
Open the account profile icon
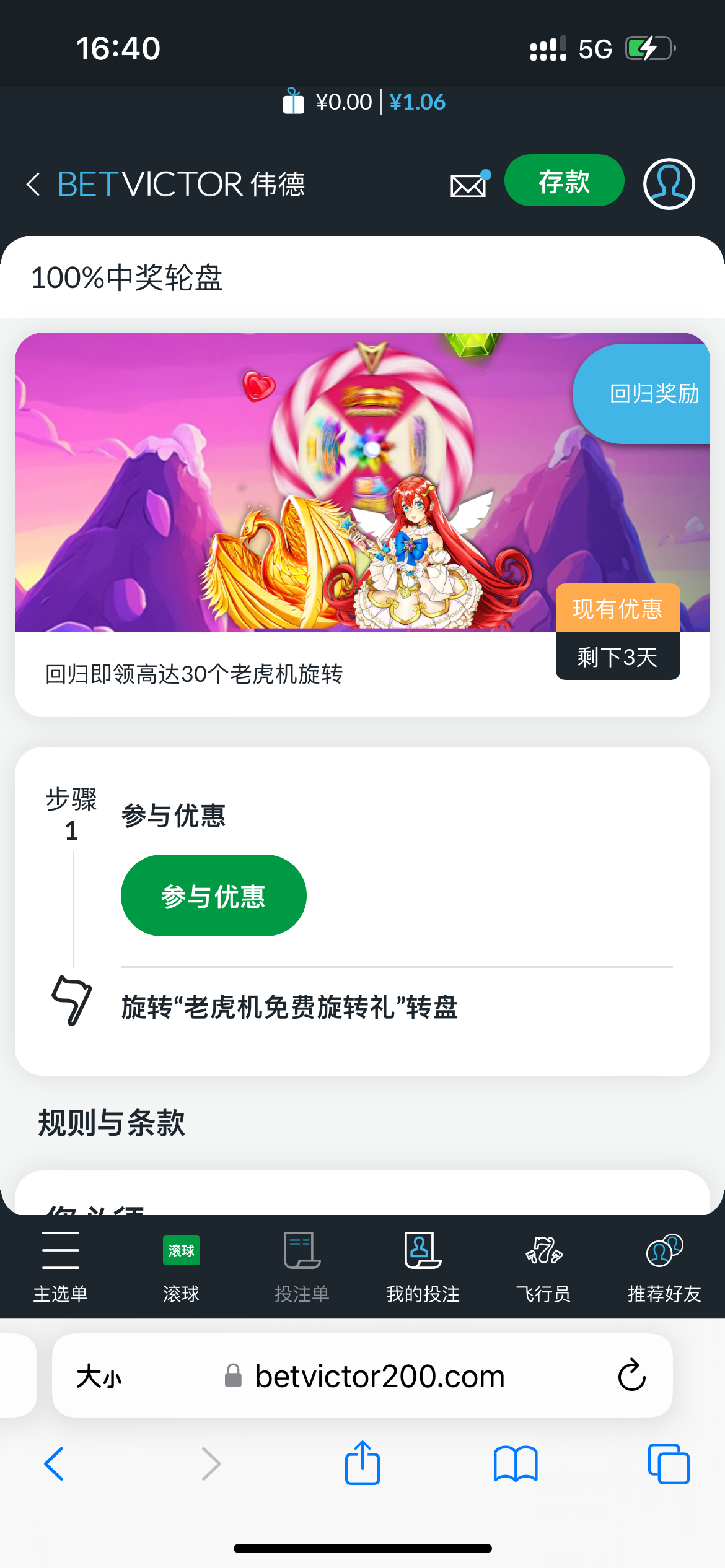669,184
